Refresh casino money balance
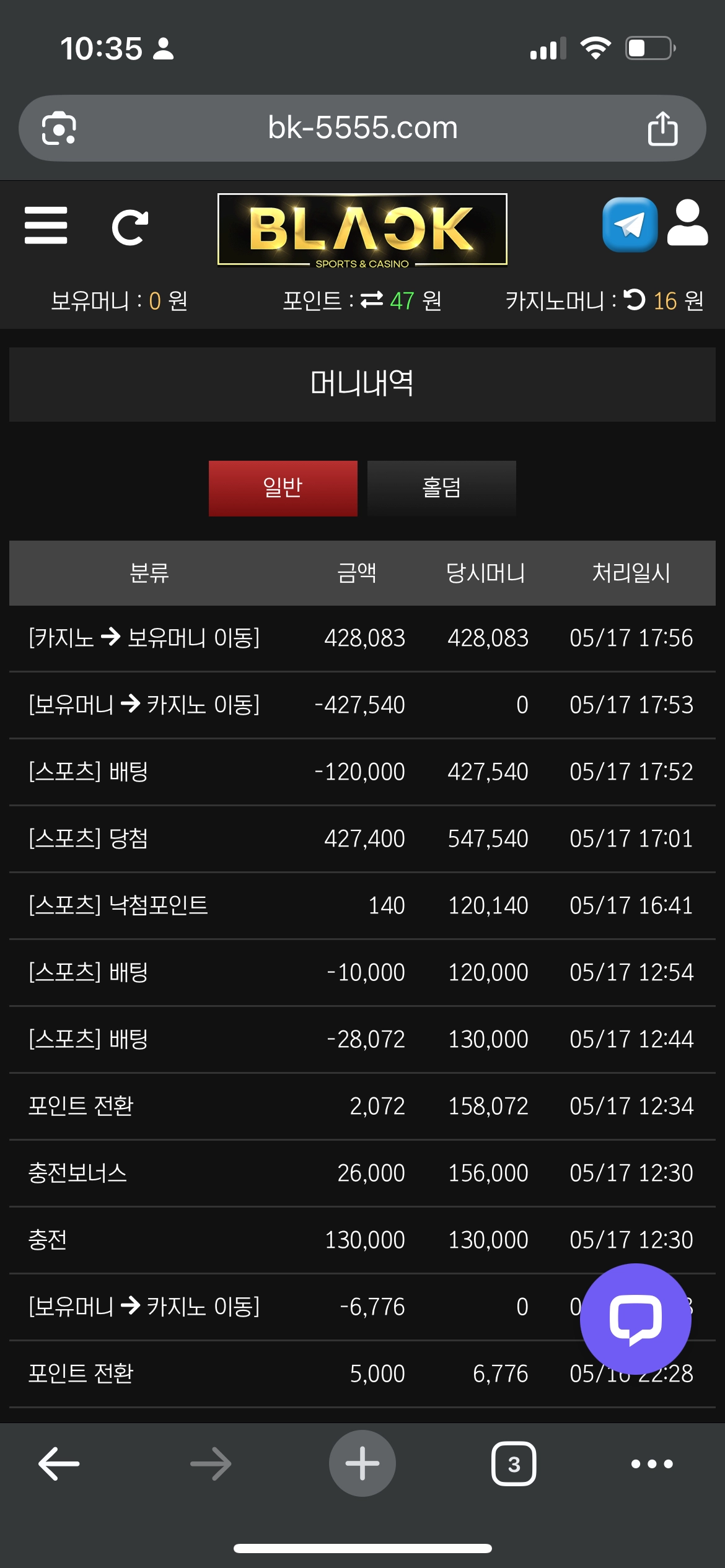The width and height of the screenshot is (725, 1568). pos(635,300)
